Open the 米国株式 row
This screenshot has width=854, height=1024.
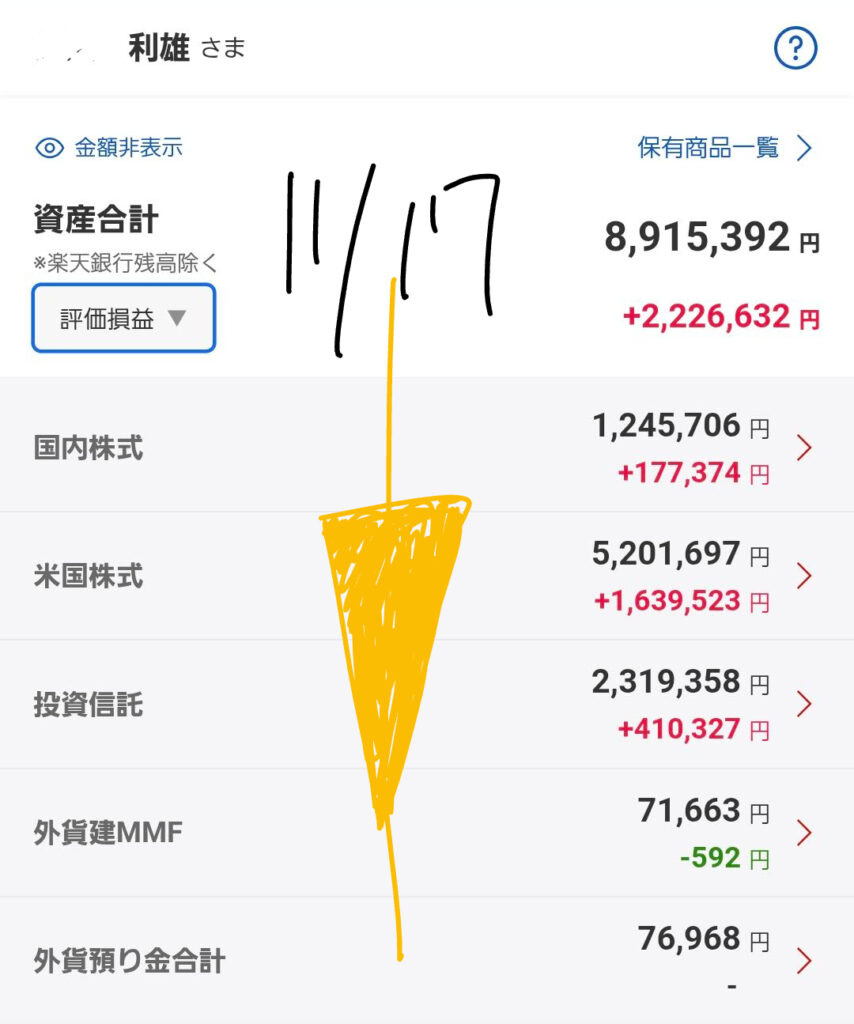pos(427,577)
